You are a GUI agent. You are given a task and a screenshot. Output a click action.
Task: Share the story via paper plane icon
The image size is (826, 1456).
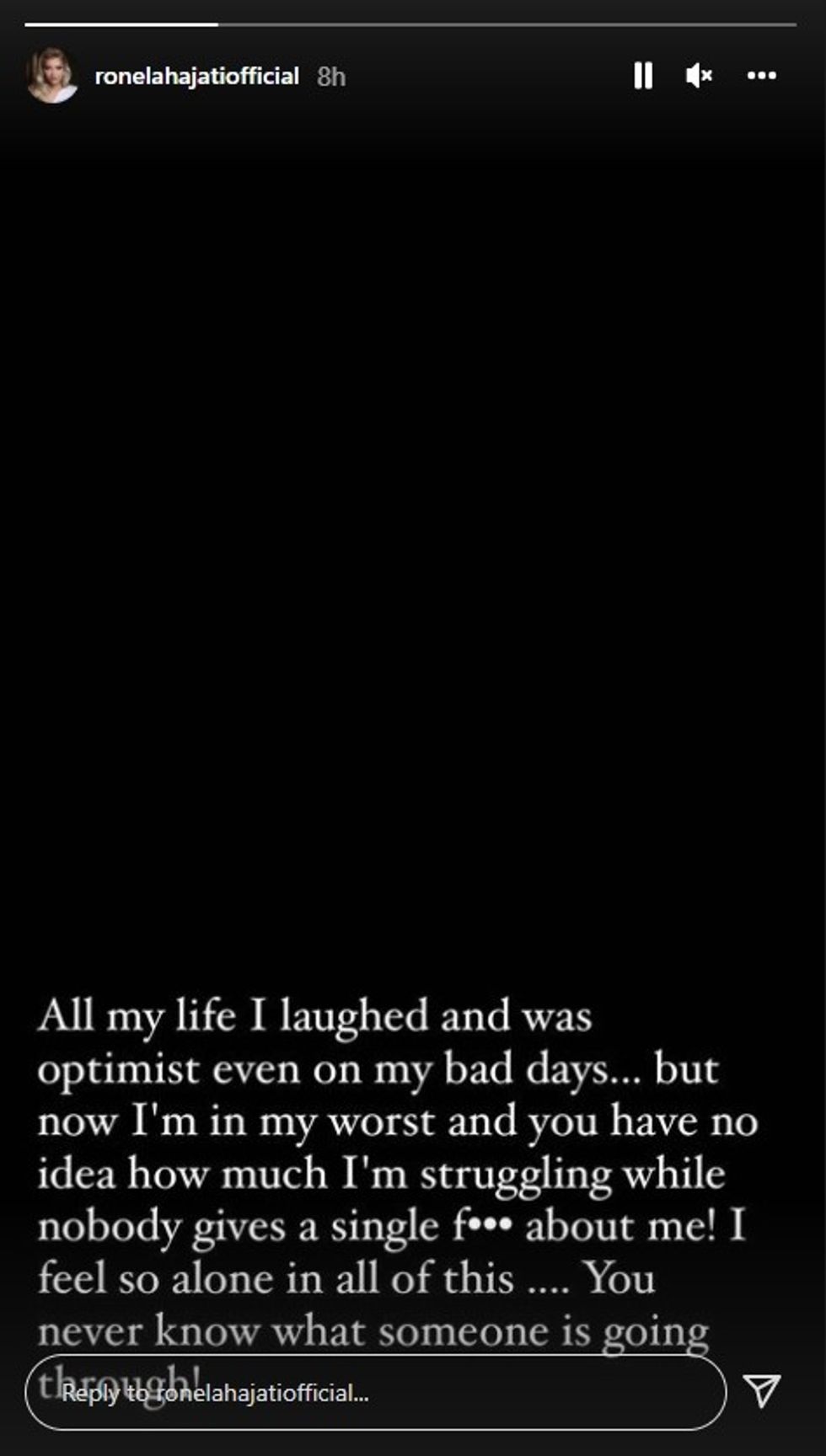pyautogui.click(x=762, y=1391)
